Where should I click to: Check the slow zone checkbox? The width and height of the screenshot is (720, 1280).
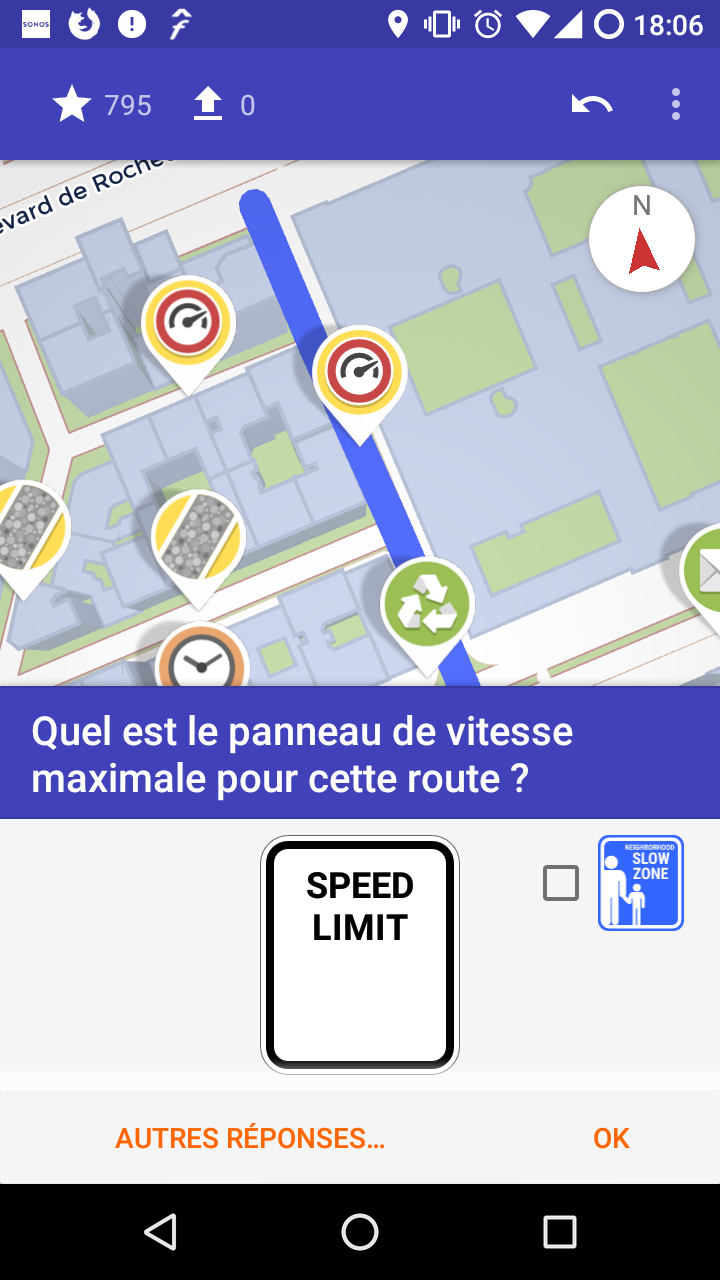click(x=561, y=883)
